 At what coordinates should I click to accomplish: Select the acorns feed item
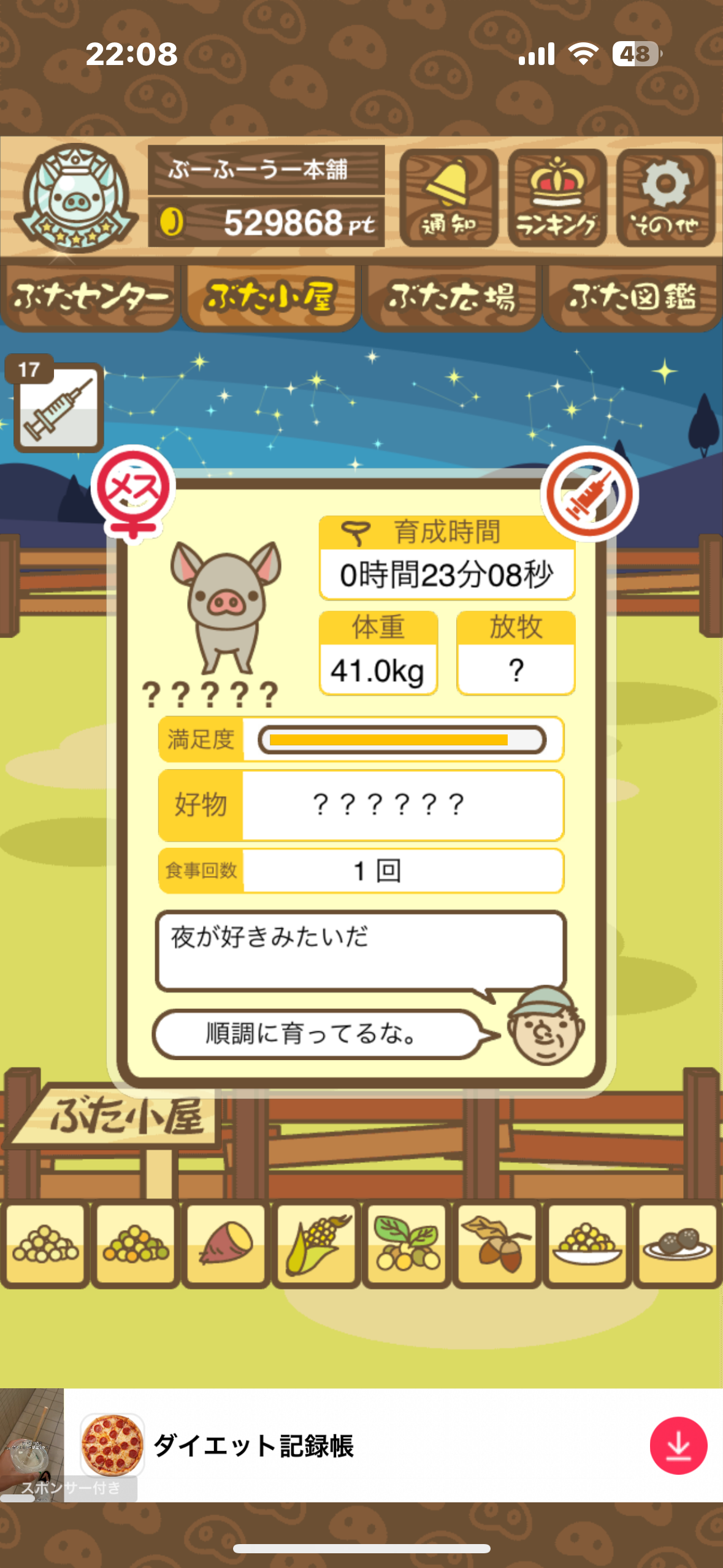tap(497, 1243)
